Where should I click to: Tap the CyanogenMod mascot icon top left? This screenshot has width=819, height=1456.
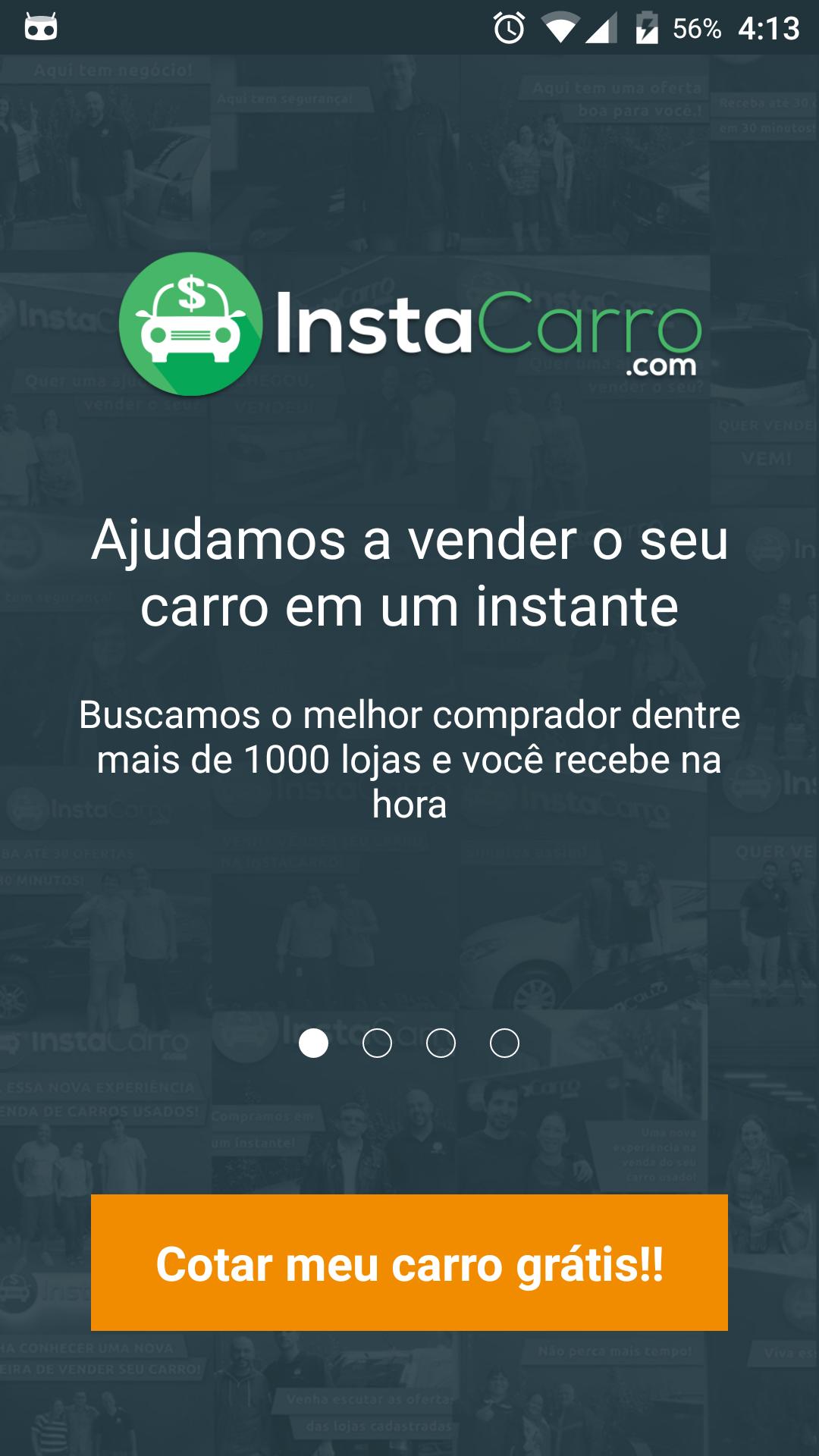tap(42, 29)
